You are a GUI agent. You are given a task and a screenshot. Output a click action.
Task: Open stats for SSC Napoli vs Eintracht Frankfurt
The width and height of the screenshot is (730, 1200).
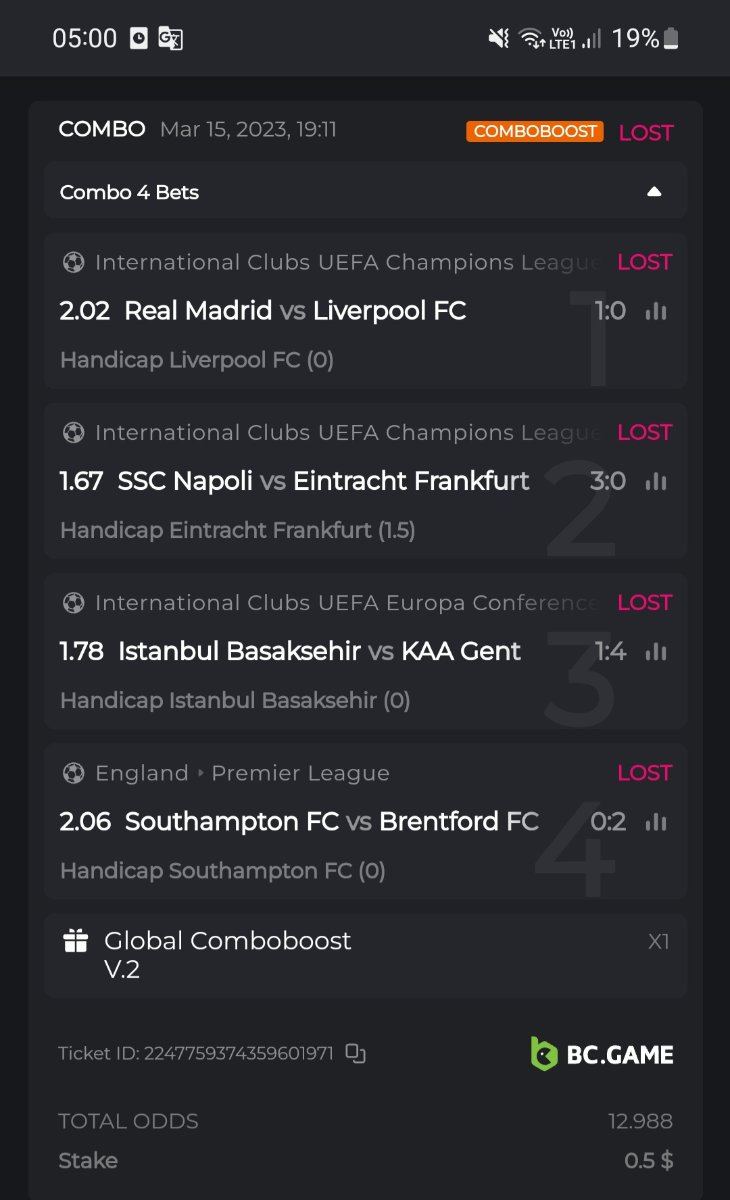coord(656,482)
